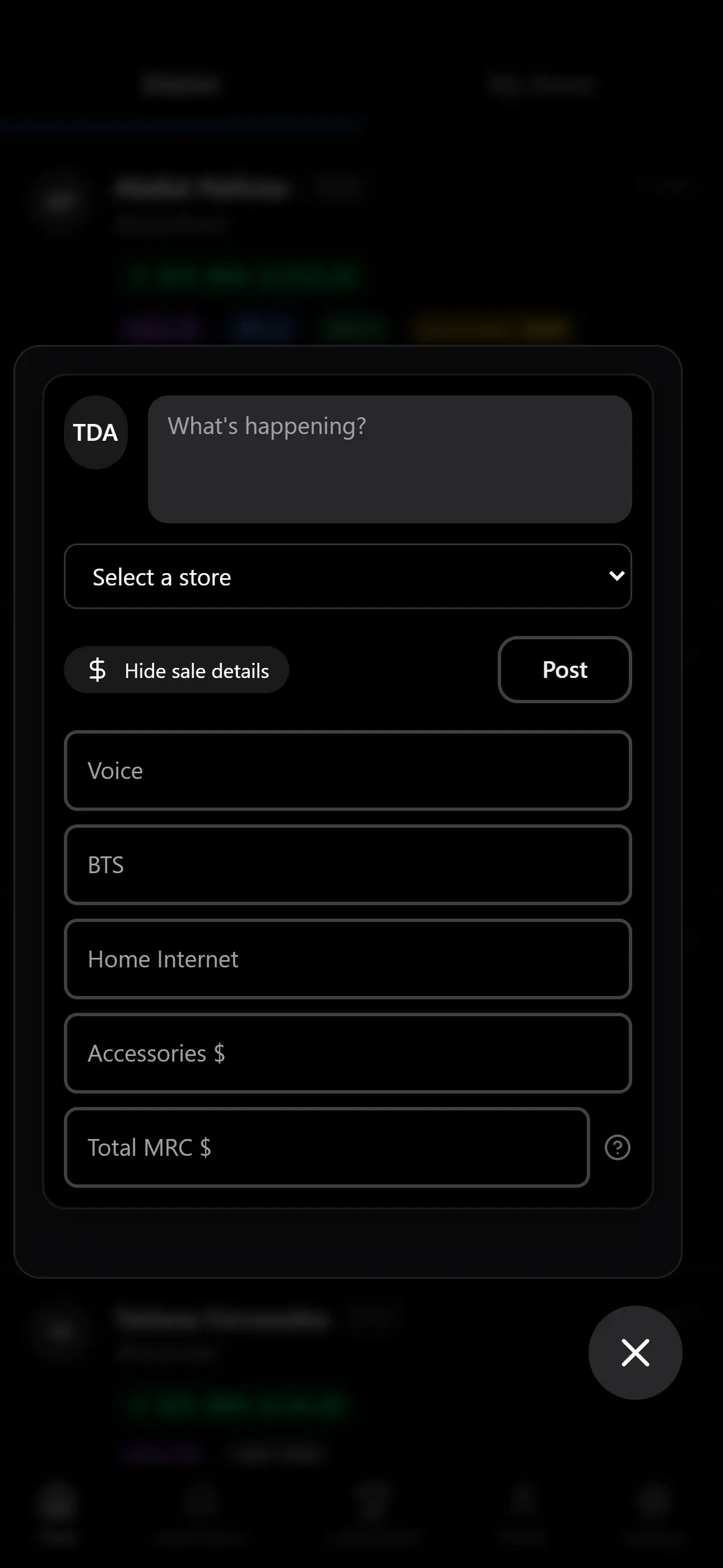Submit with the Post button

coord(564,670)
